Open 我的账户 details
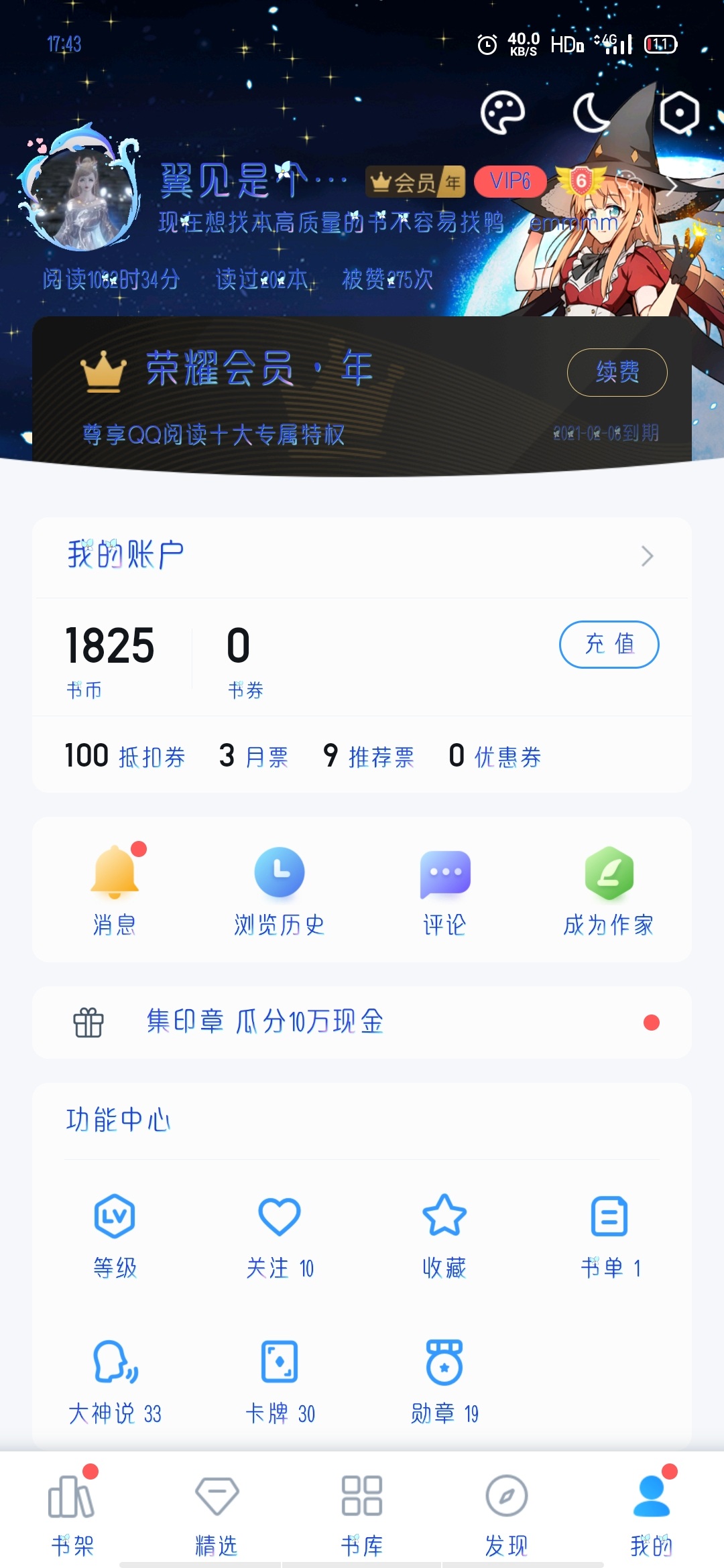Image resolution: width=724 pixels, height=1568 pixels. [362, 556]
